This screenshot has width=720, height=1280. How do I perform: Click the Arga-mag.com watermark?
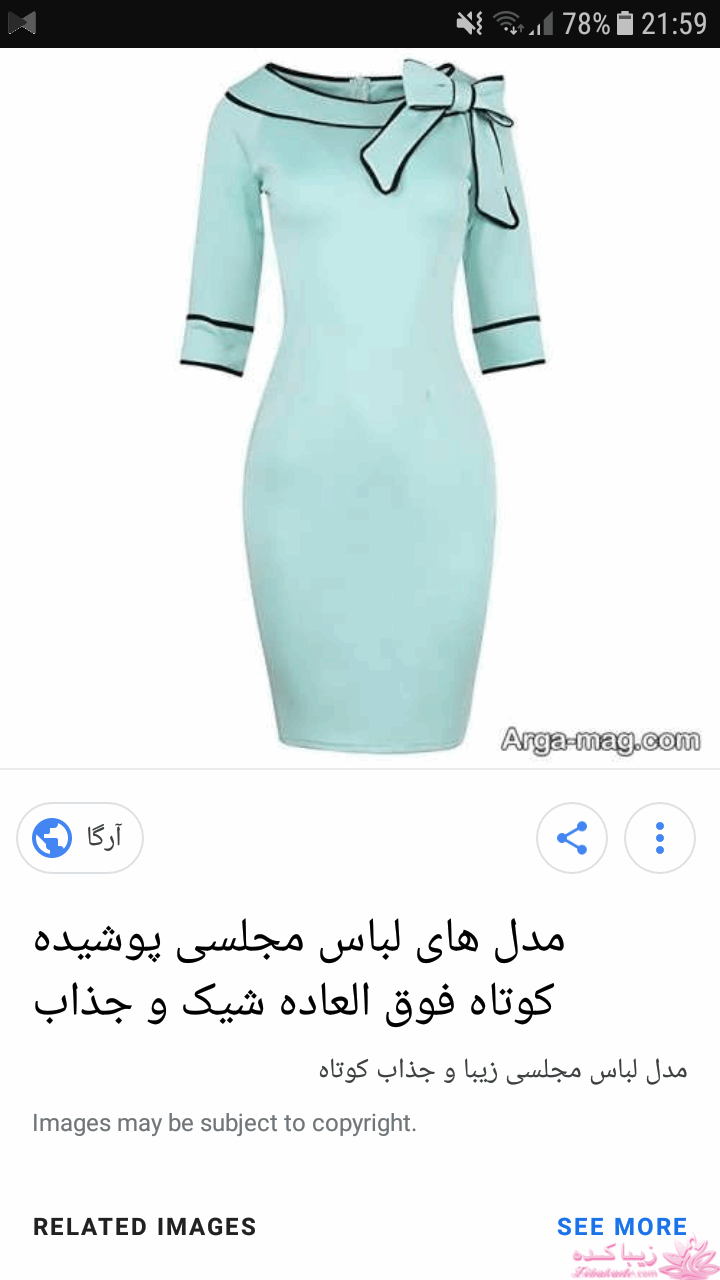(x=601, y=740)
